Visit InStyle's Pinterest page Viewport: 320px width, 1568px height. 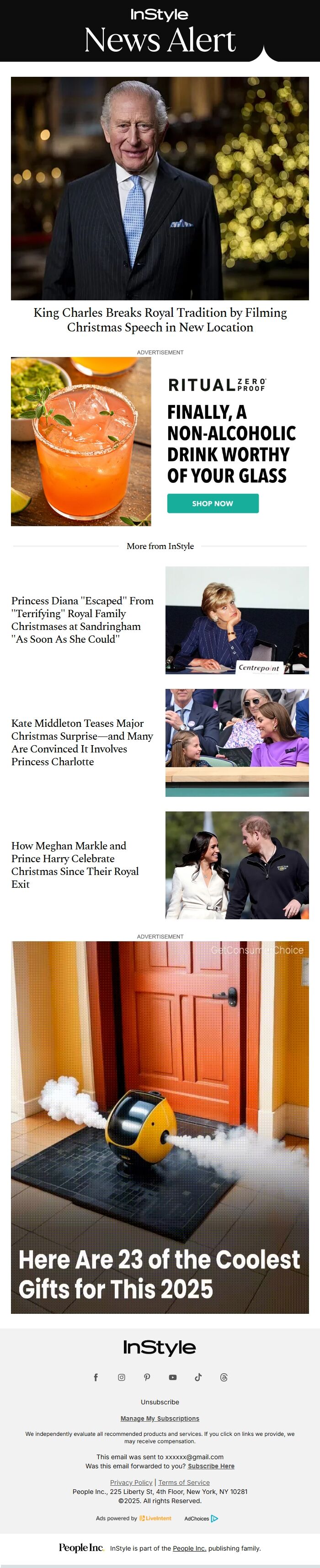[x=147, y=1377]
